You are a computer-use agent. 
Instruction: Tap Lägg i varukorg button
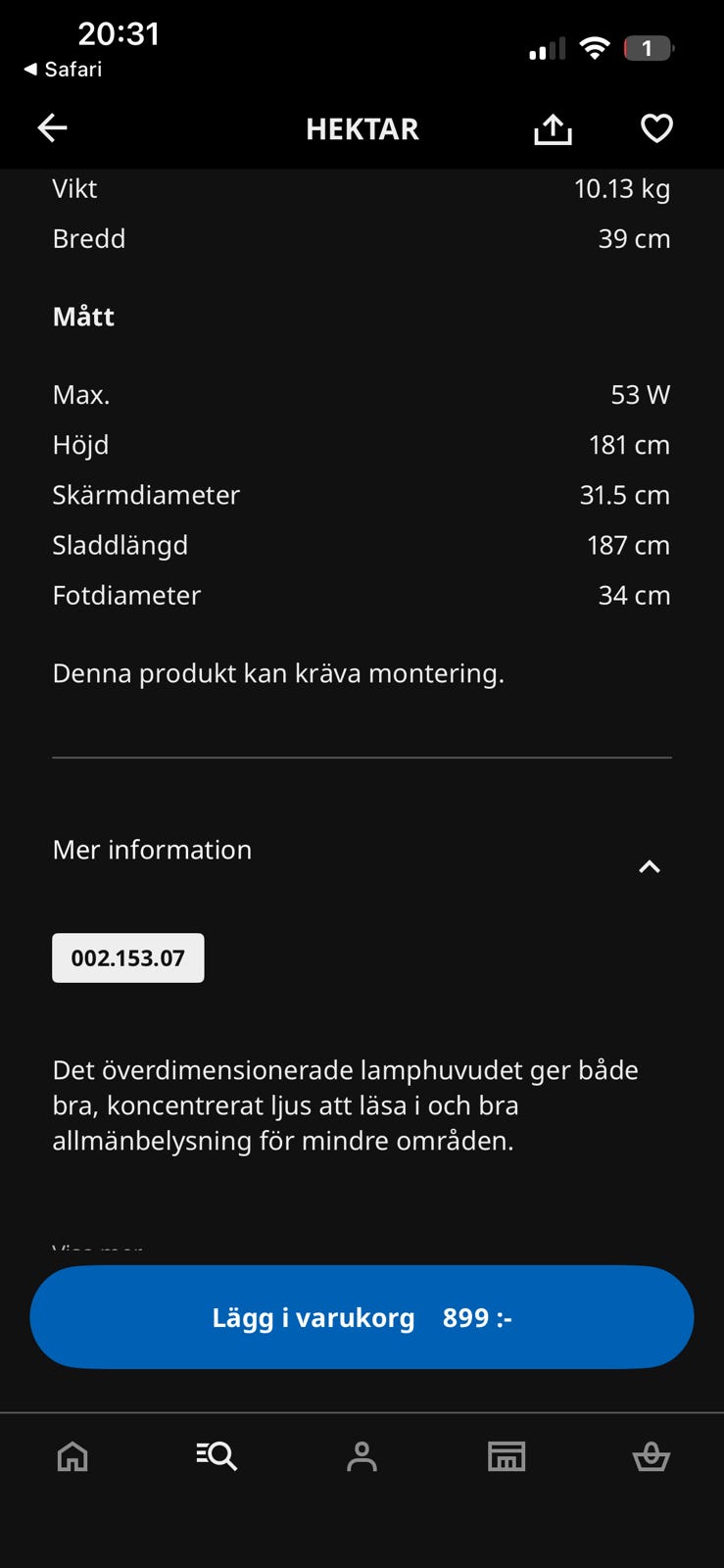pos(362,1317)
